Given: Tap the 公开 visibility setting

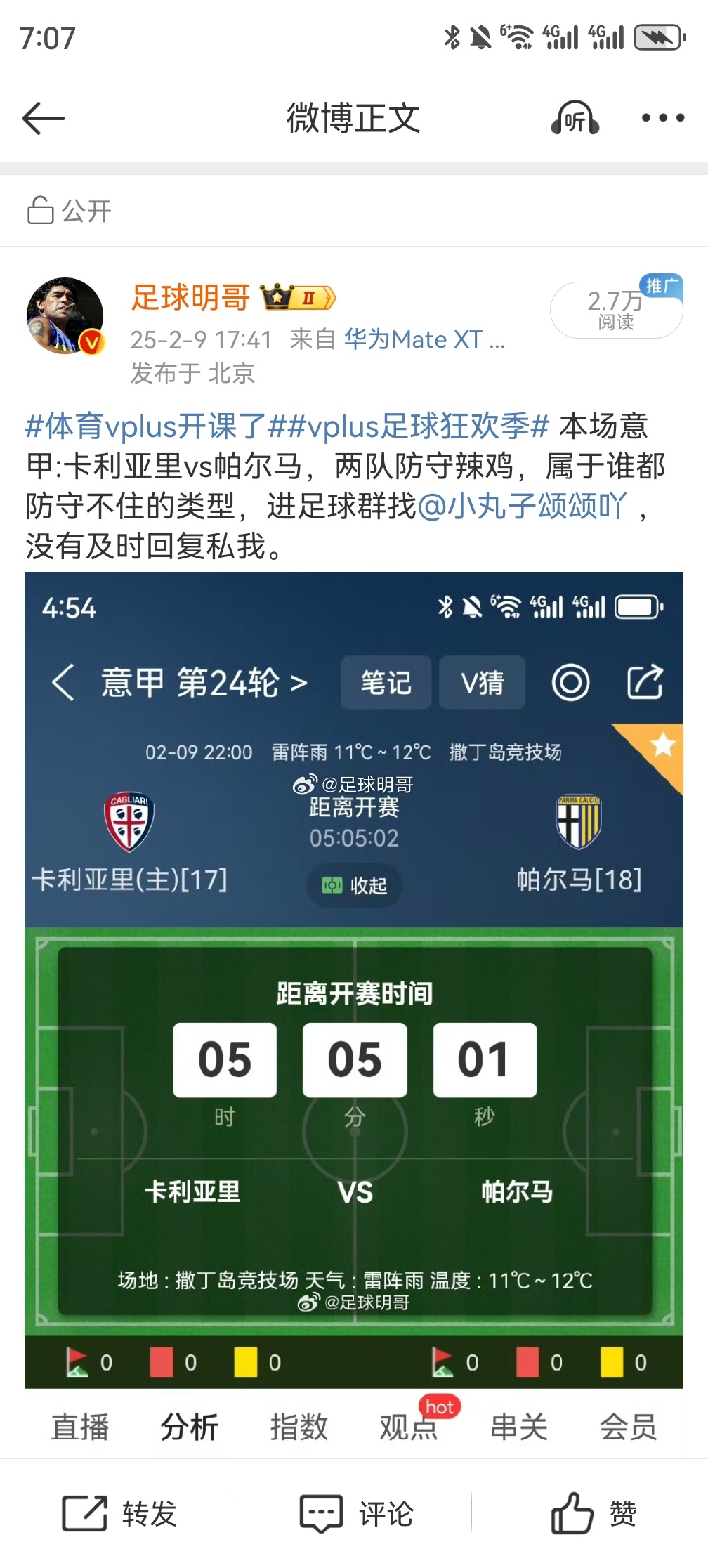Looking at the screenshot, I should pyautogui.click(x=70, y=211).
